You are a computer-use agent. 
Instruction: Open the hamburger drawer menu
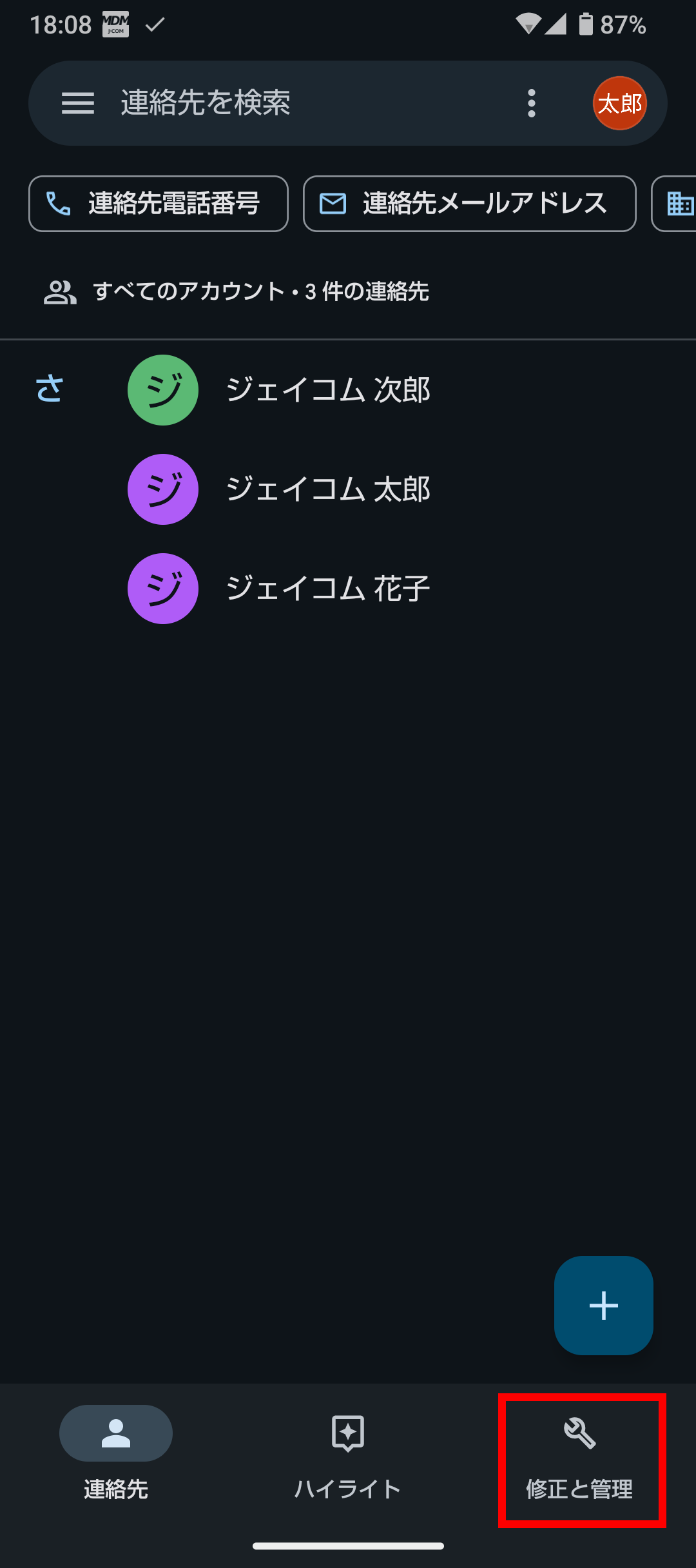click(78, 103)
